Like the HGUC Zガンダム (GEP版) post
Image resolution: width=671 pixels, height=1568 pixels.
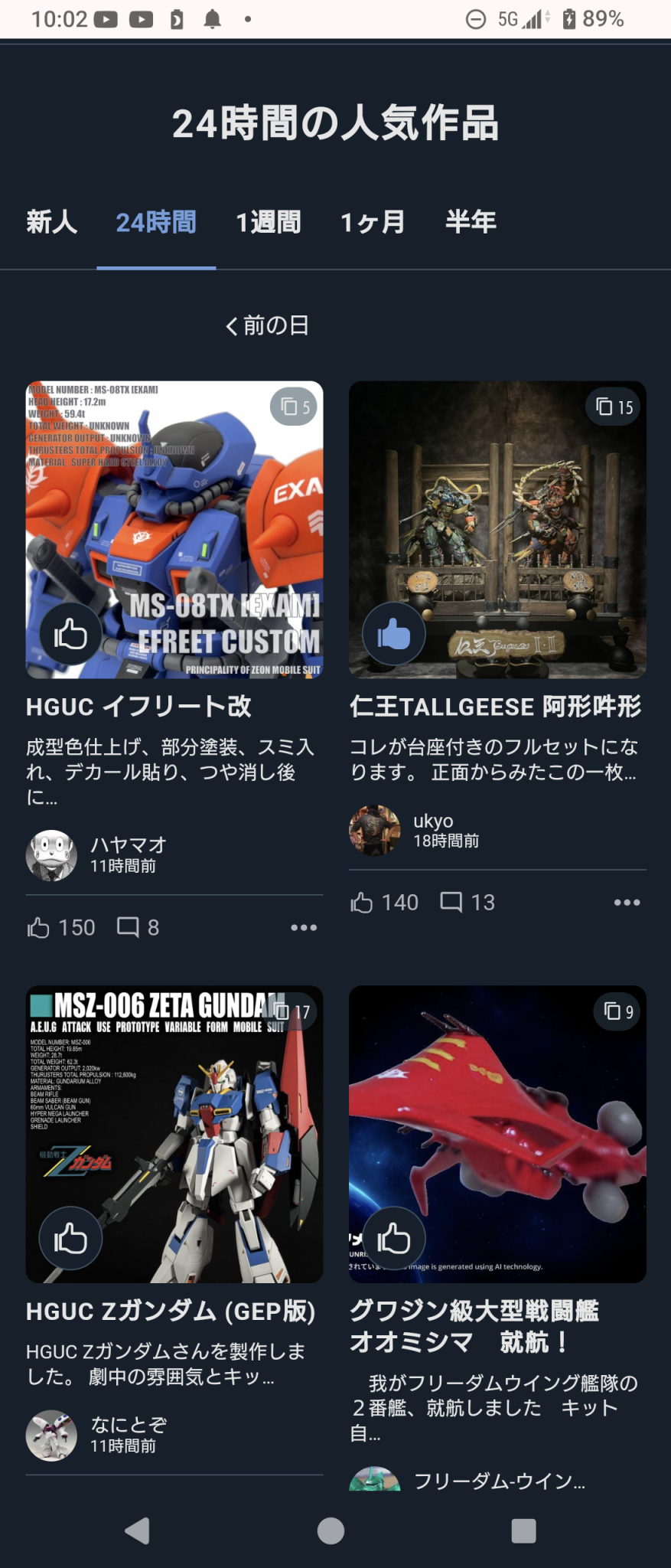point(70,1238)
